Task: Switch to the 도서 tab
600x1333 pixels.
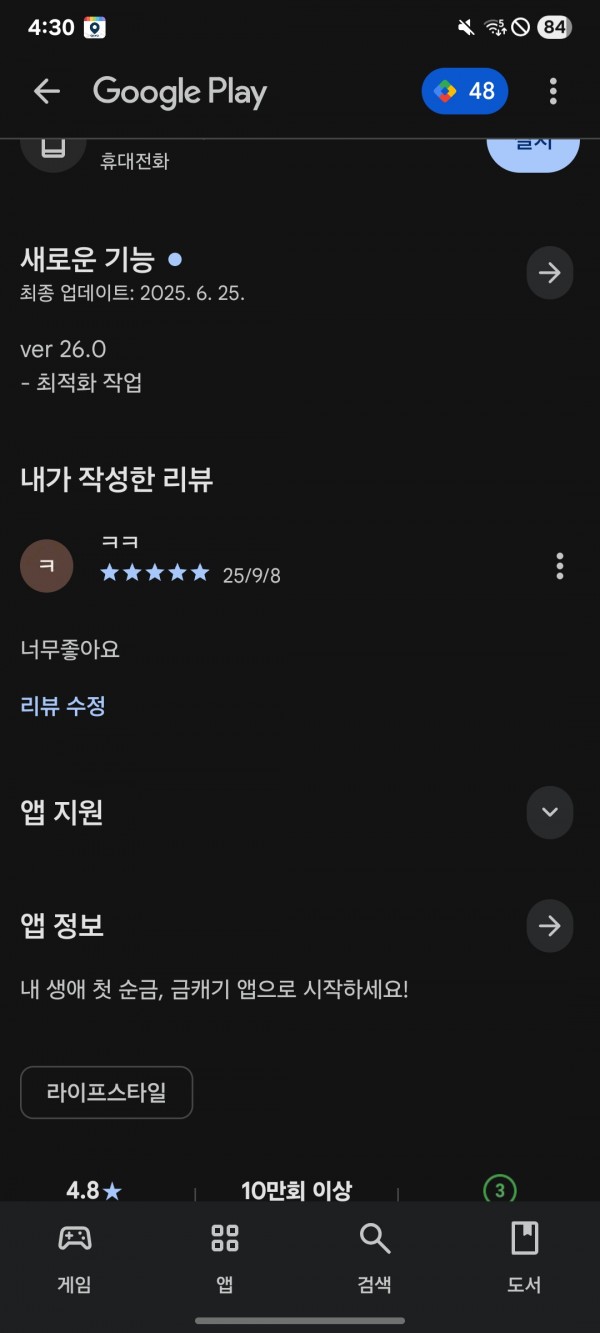Action: tap(525, 1256)
